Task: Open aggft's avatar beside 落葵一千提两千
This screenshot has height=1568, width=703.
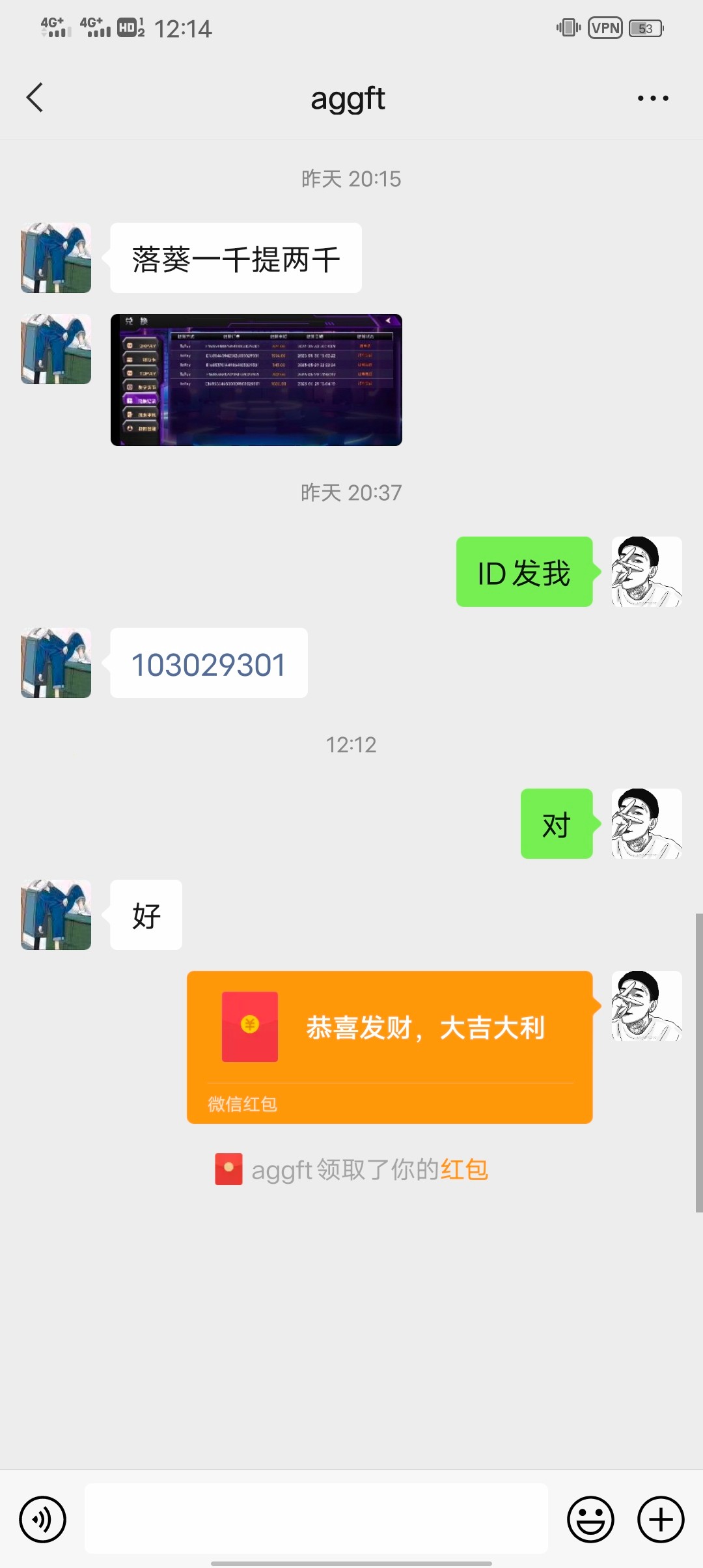Action: (56, 258)
